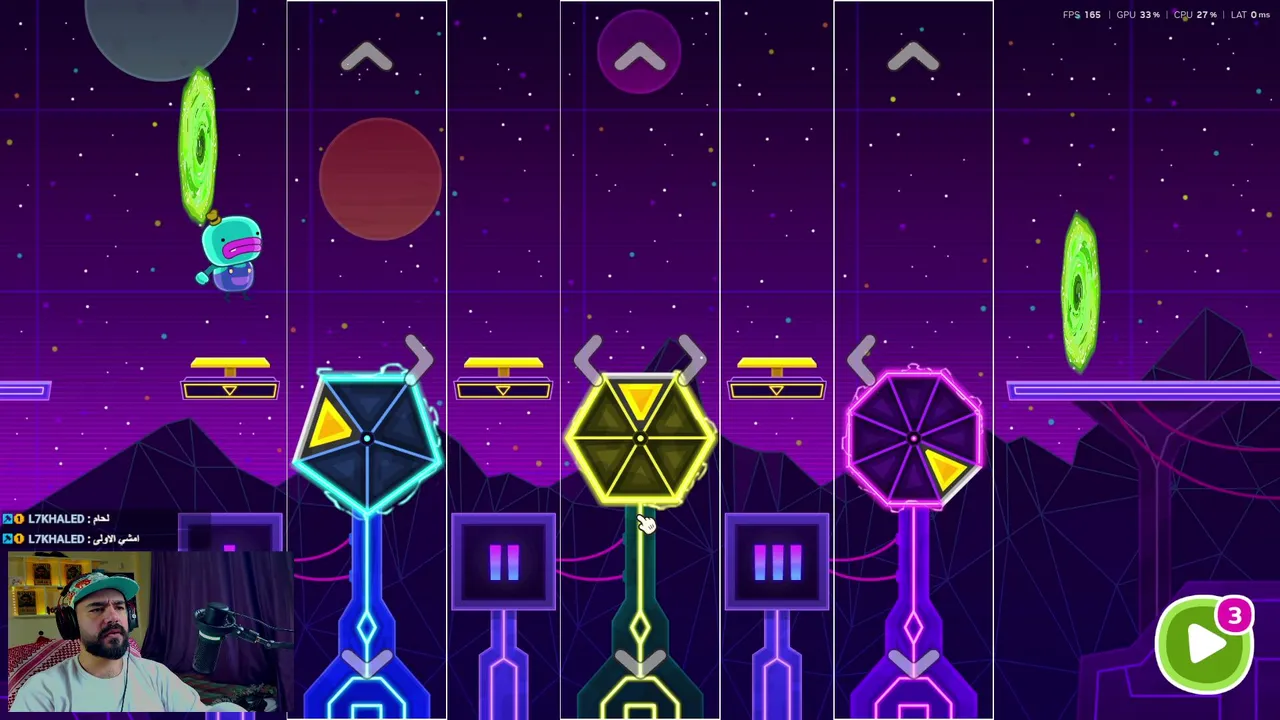Move the magenta octagon column up

(912, 59)
